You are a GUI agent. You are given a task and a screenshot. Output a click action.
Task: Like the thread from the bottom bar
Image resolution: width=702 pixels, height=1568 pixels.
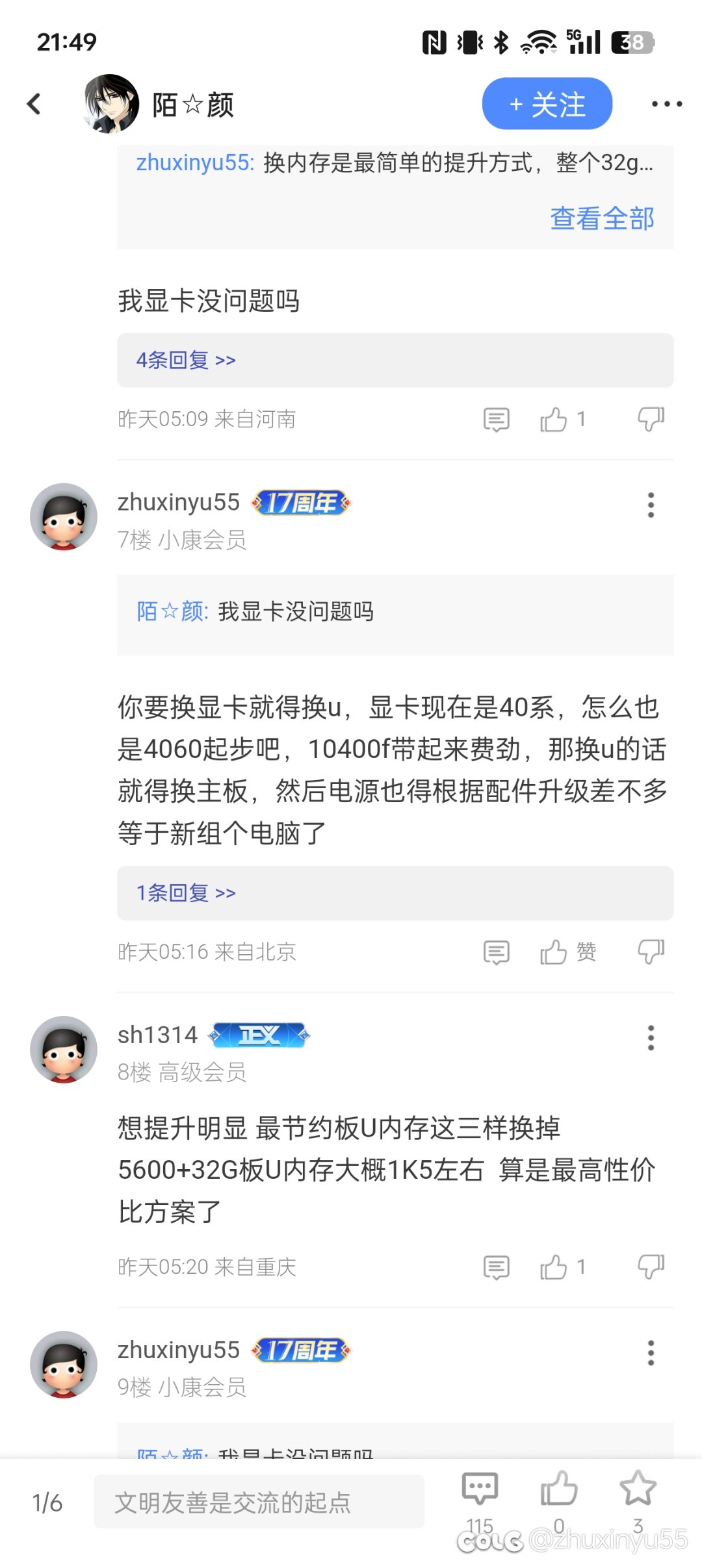[558, 1489]
